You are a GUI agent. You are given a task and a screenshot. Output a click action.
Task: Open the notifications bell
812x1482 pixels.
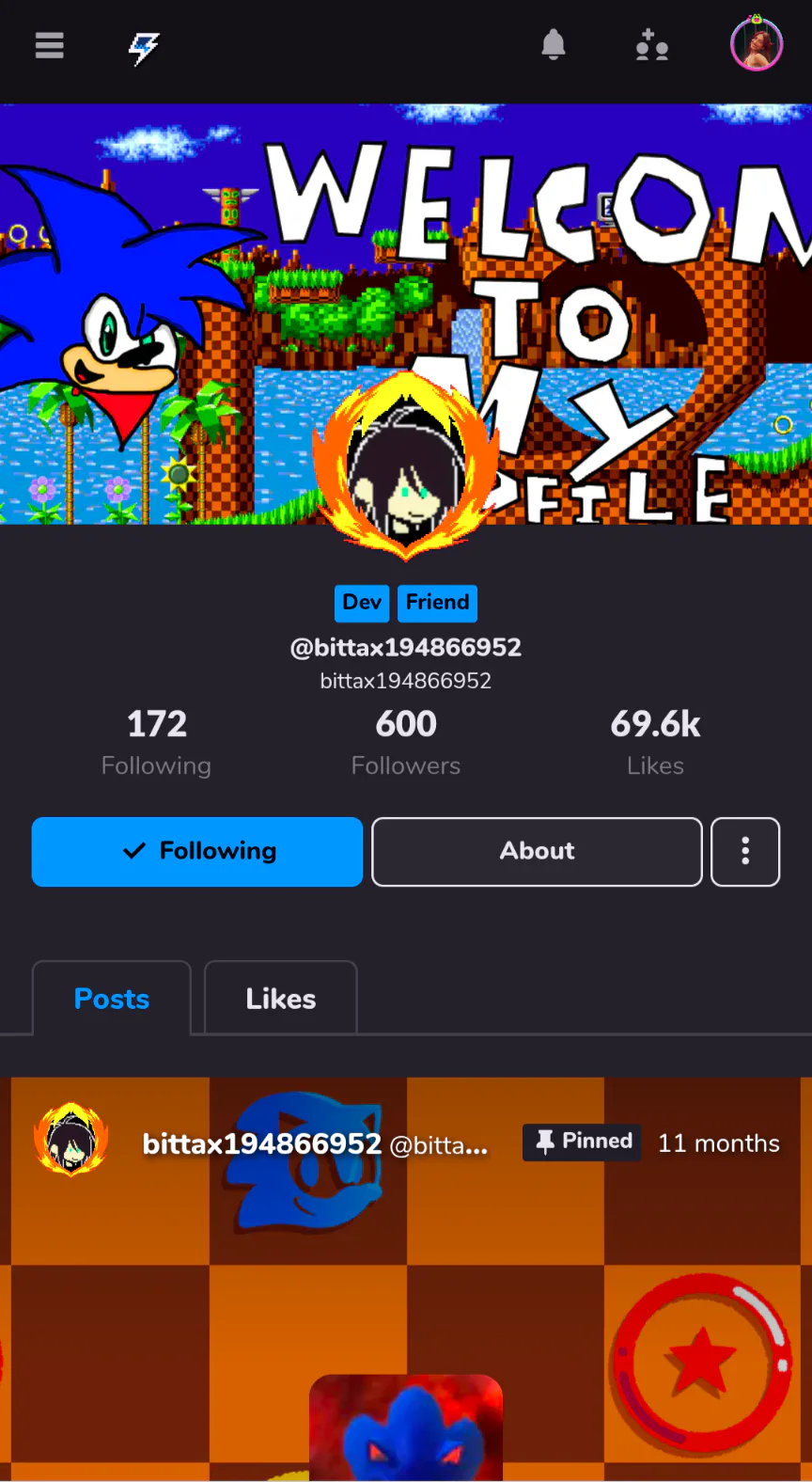coord(554,44)
